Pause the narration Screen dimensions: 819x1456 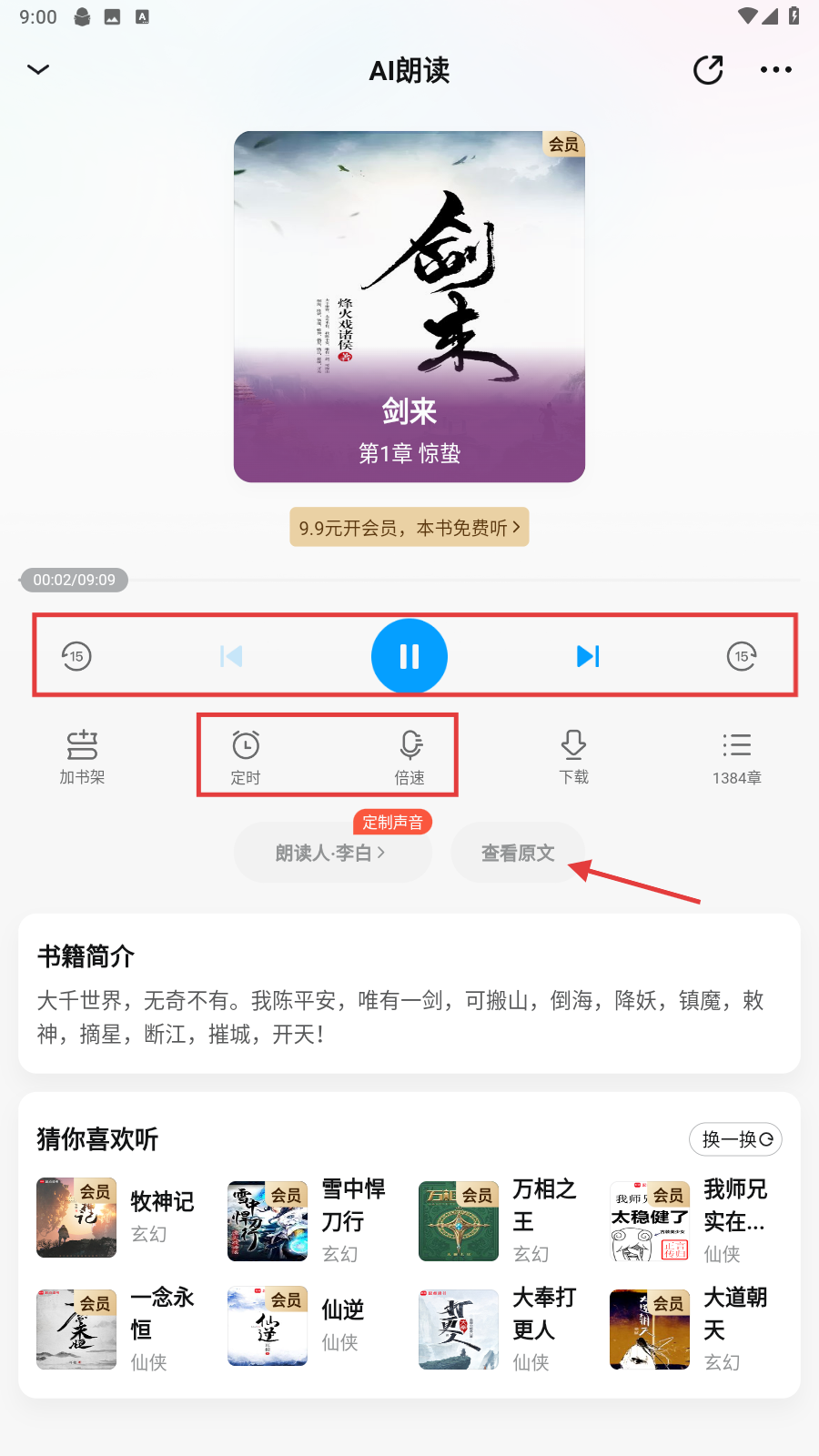pos(409,656)
